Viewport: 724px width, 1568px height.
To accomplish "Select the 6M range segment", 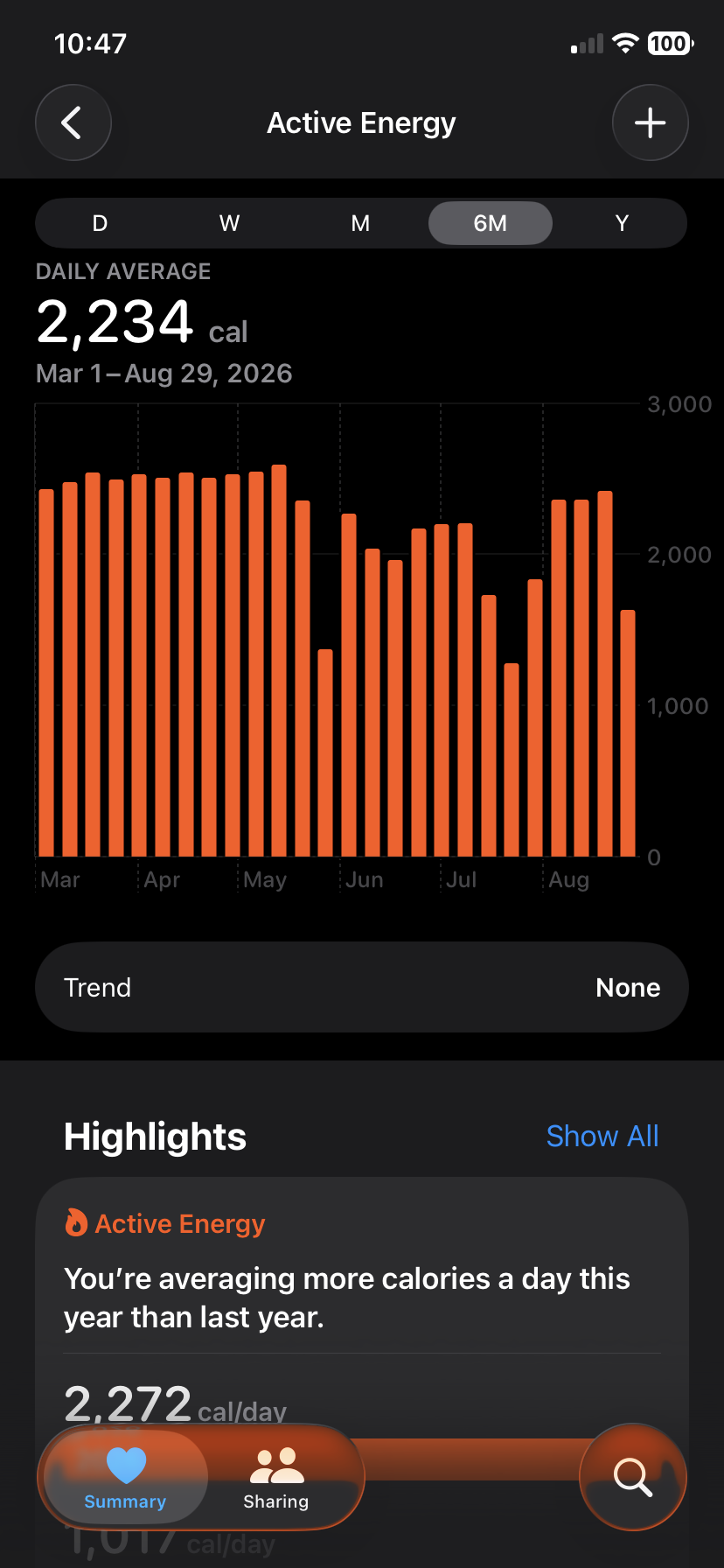I will [491, 223].
